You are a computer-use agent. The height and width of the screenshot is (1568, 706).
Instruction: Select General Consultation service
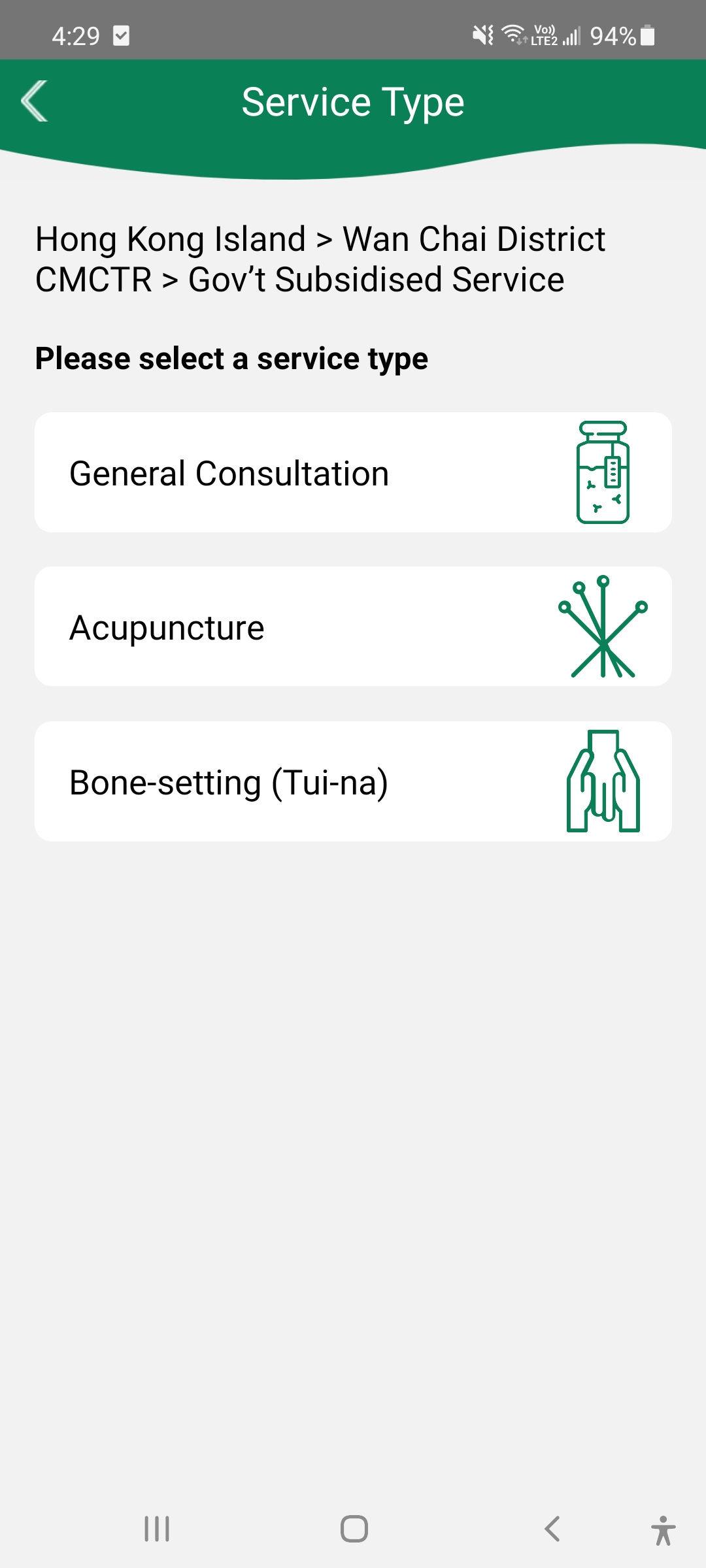point(353,472)
